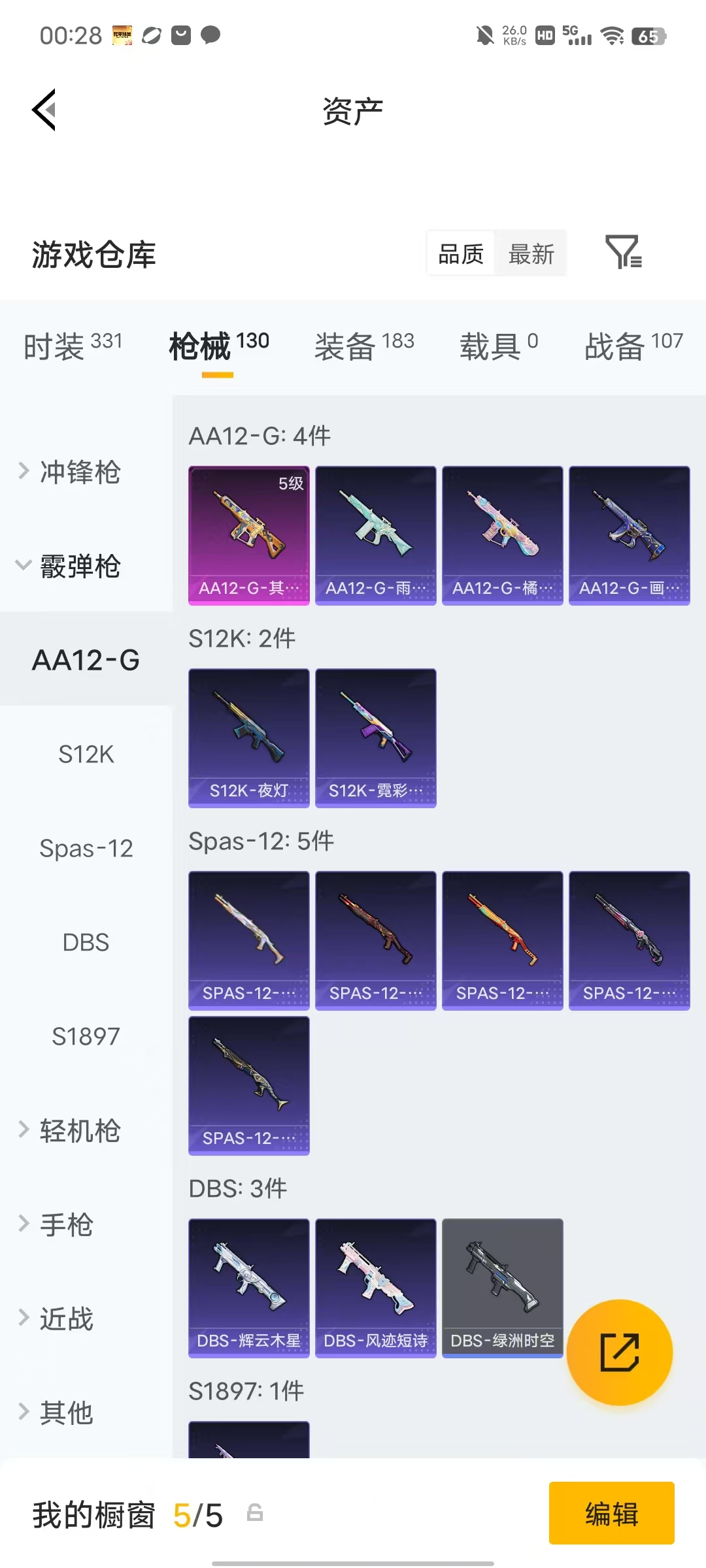This screenshot has width=706, height=1568.
Task: Open the S12K-夜灯 skin tile
Action: tap(249, 738)
